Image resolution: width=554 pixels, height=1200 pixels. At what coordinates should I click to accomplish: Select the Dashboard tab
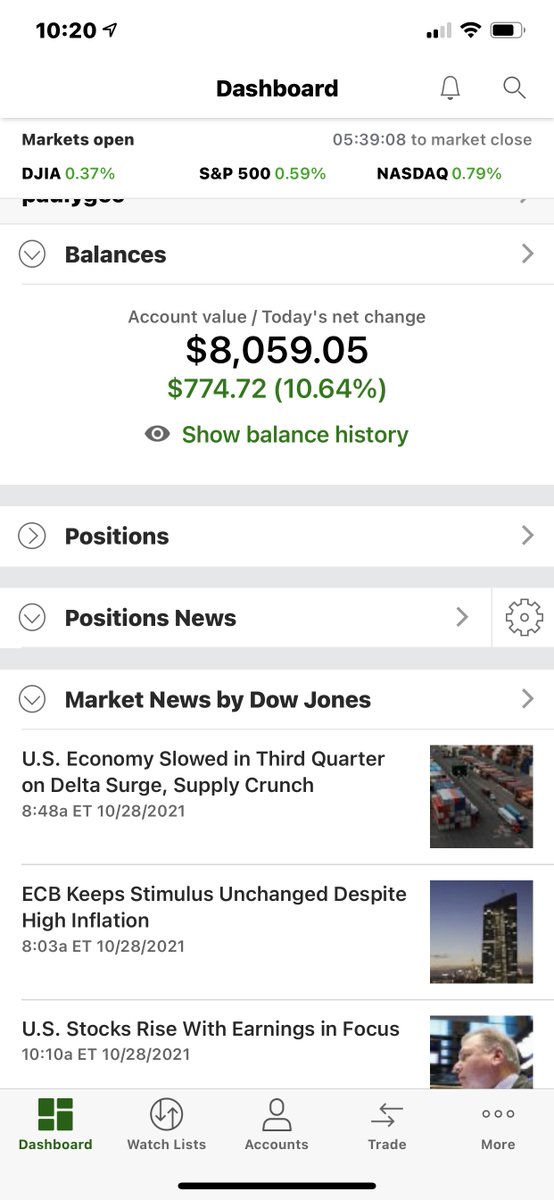tap(55, 1125)
